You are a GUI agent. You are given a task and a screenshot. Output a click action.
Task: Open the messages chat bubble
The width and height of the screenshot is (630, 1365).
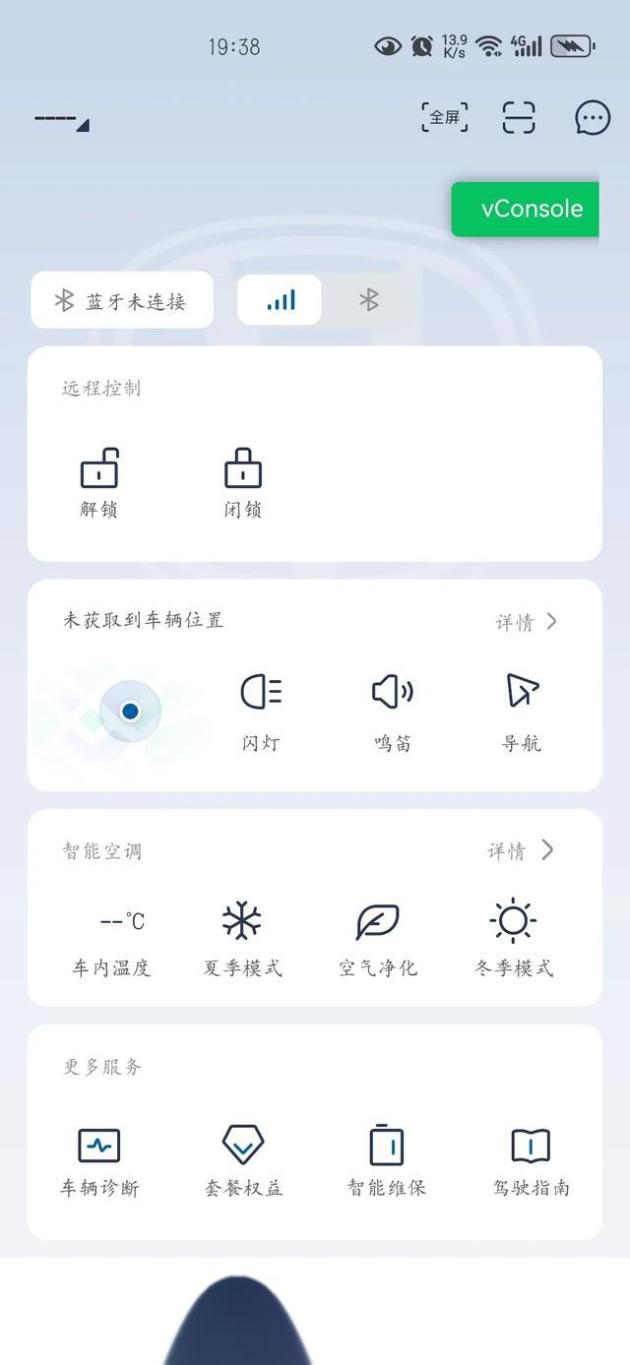pos(592,119)
